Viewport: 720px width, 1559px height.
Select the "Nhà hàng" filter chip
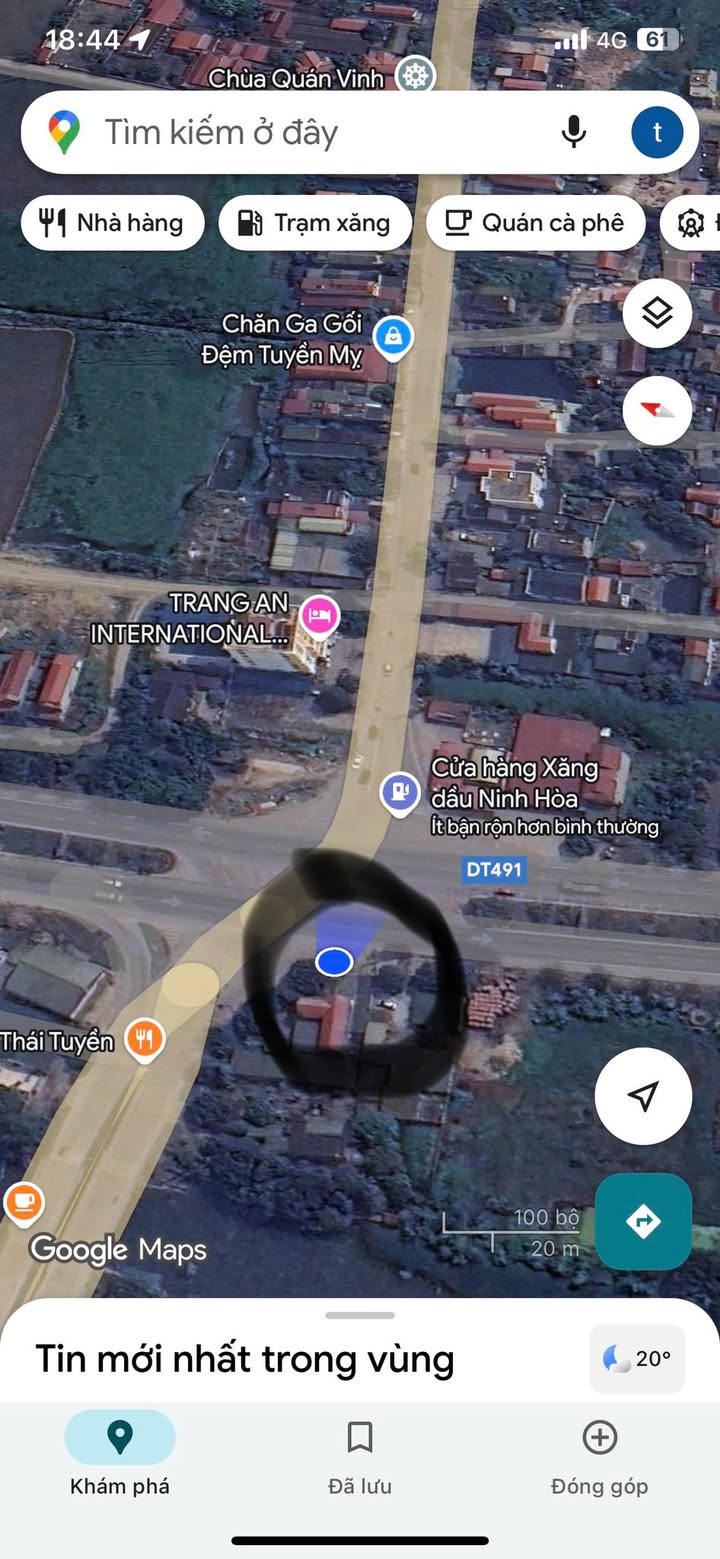(112, 222)
